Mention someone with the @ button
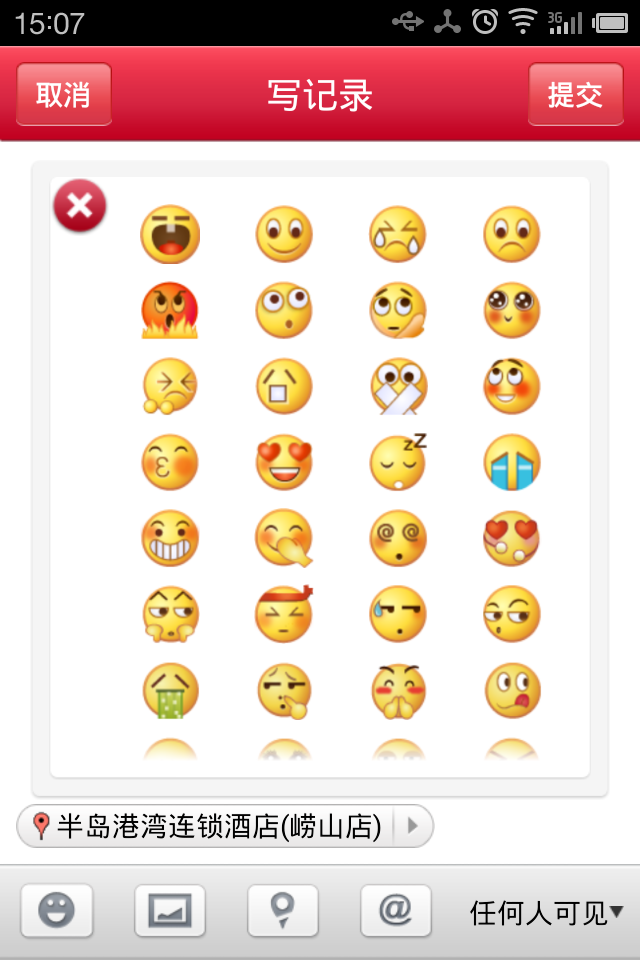 coord(396,911)
